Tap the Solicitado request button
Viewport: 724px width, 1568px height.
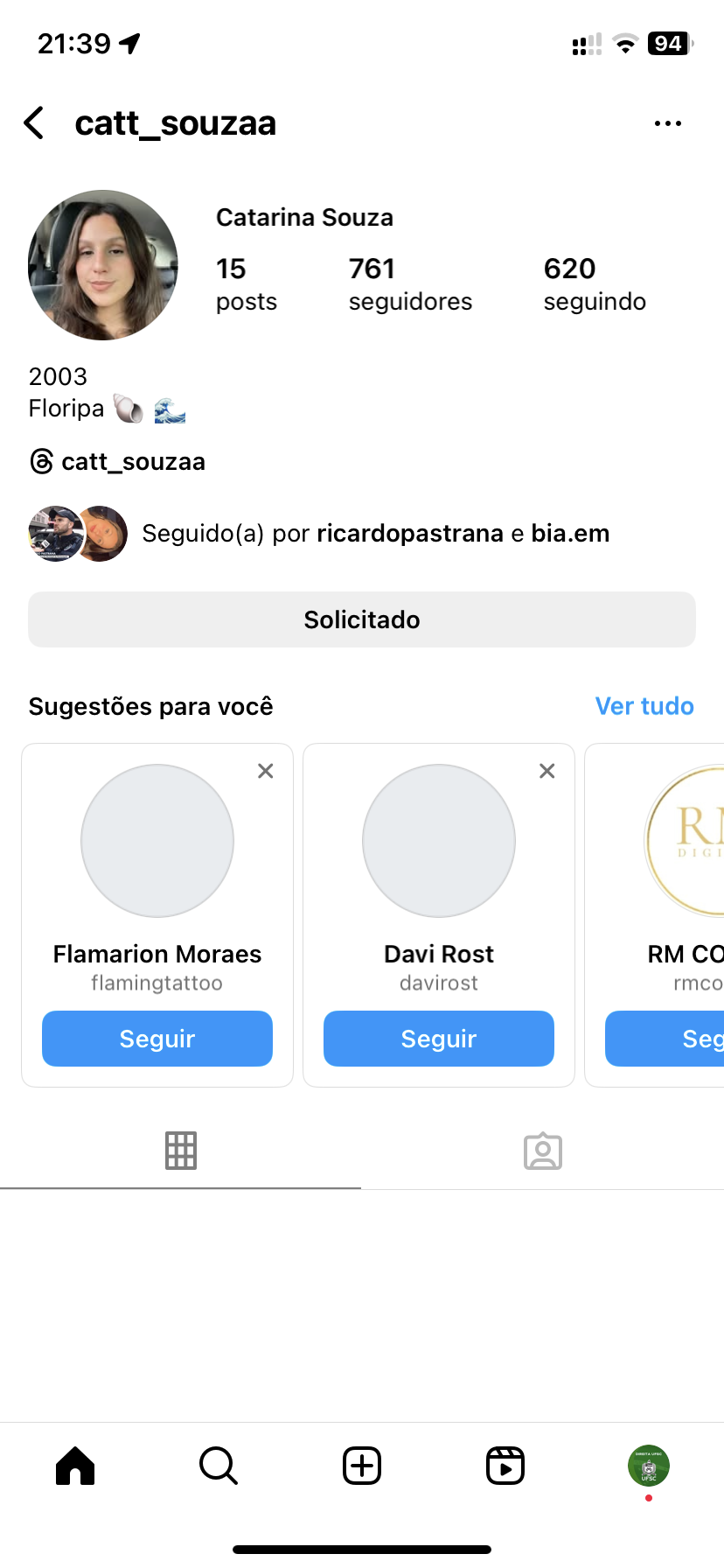pos(362,619)
